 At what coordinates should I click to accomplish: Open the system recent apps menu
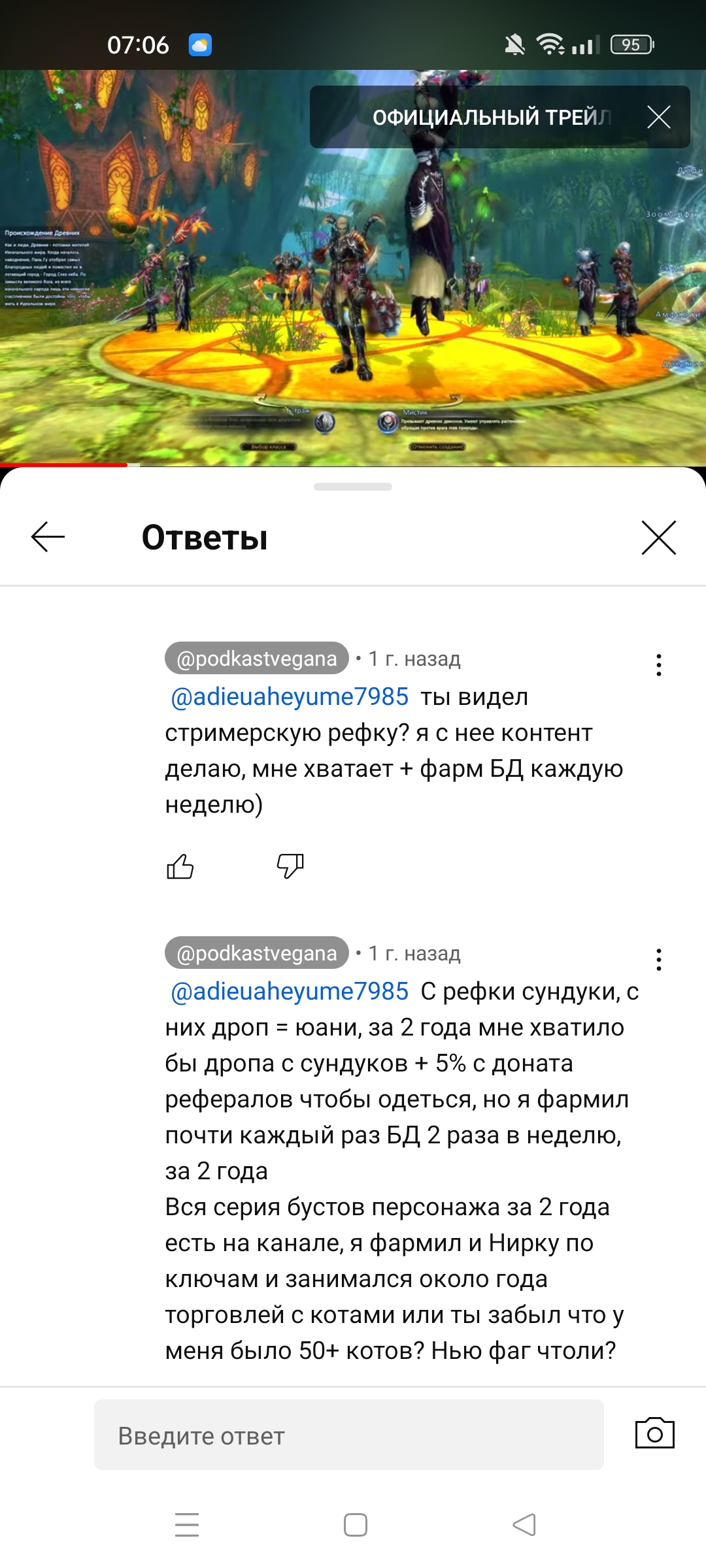187,1525
